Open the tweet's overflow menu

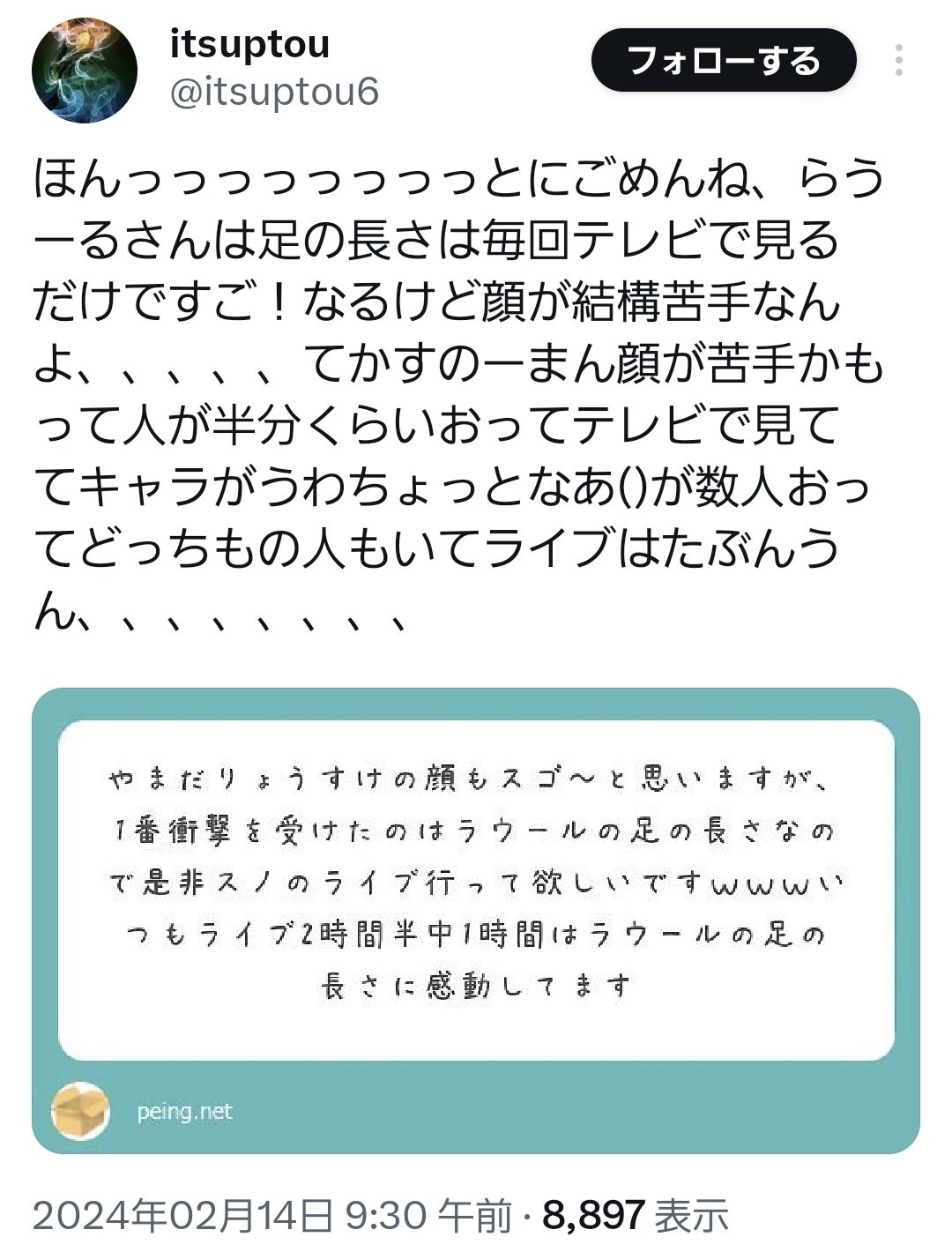pos(898,61)
